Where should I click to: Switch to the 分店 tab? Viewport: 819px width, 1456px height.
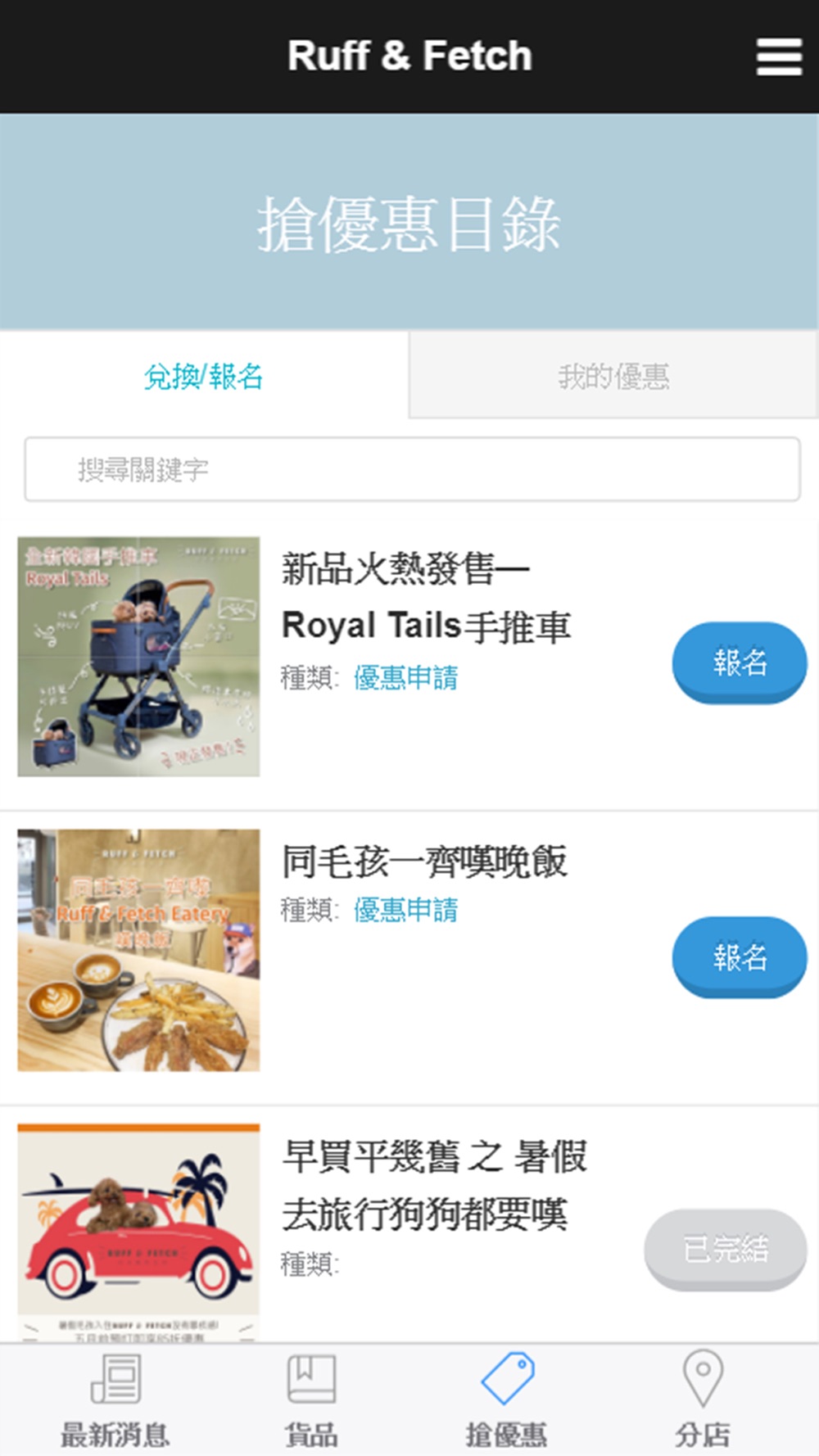(x=703, y=1402)
